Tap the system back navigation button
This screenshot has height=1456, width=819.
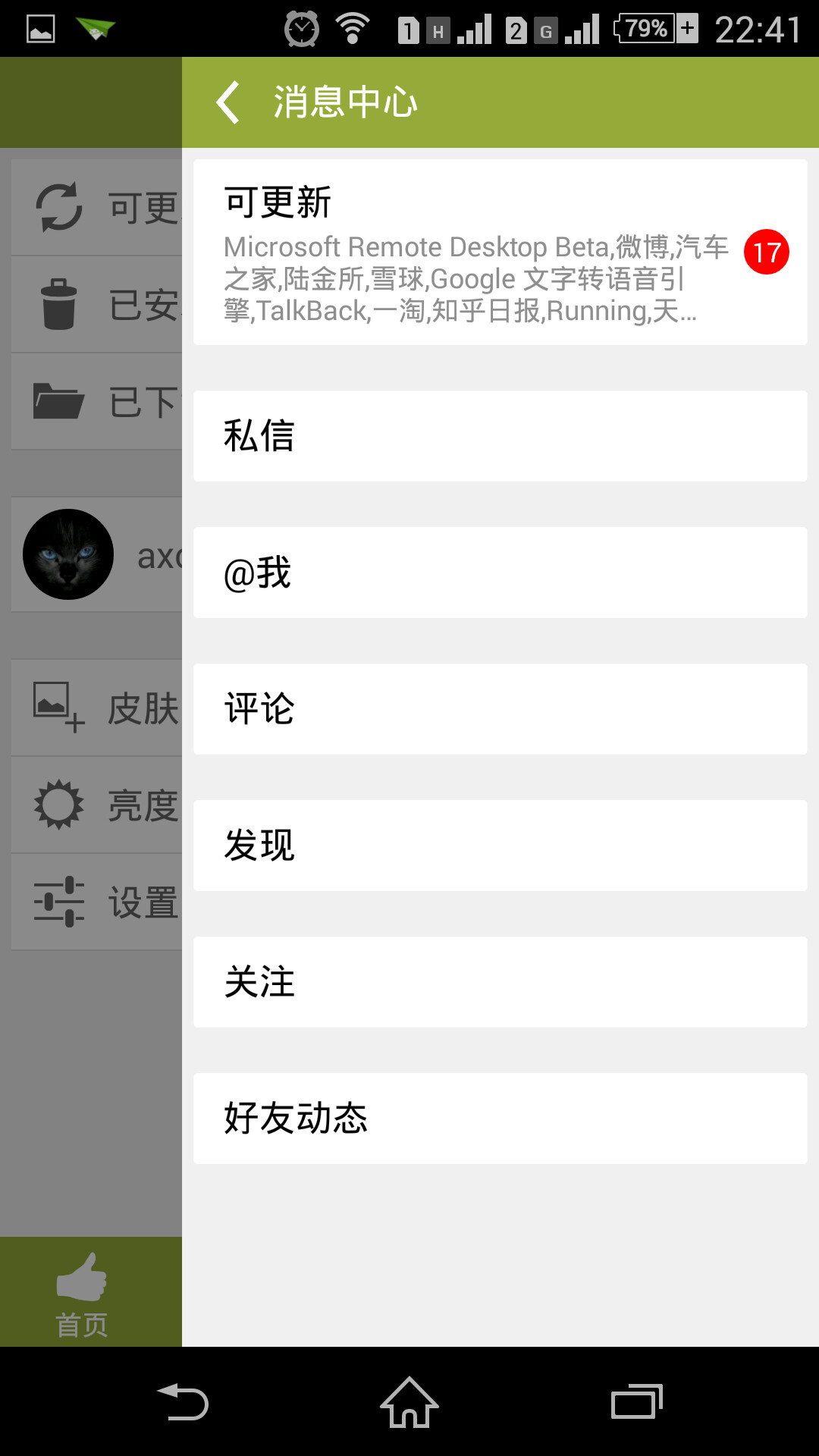182,1402
